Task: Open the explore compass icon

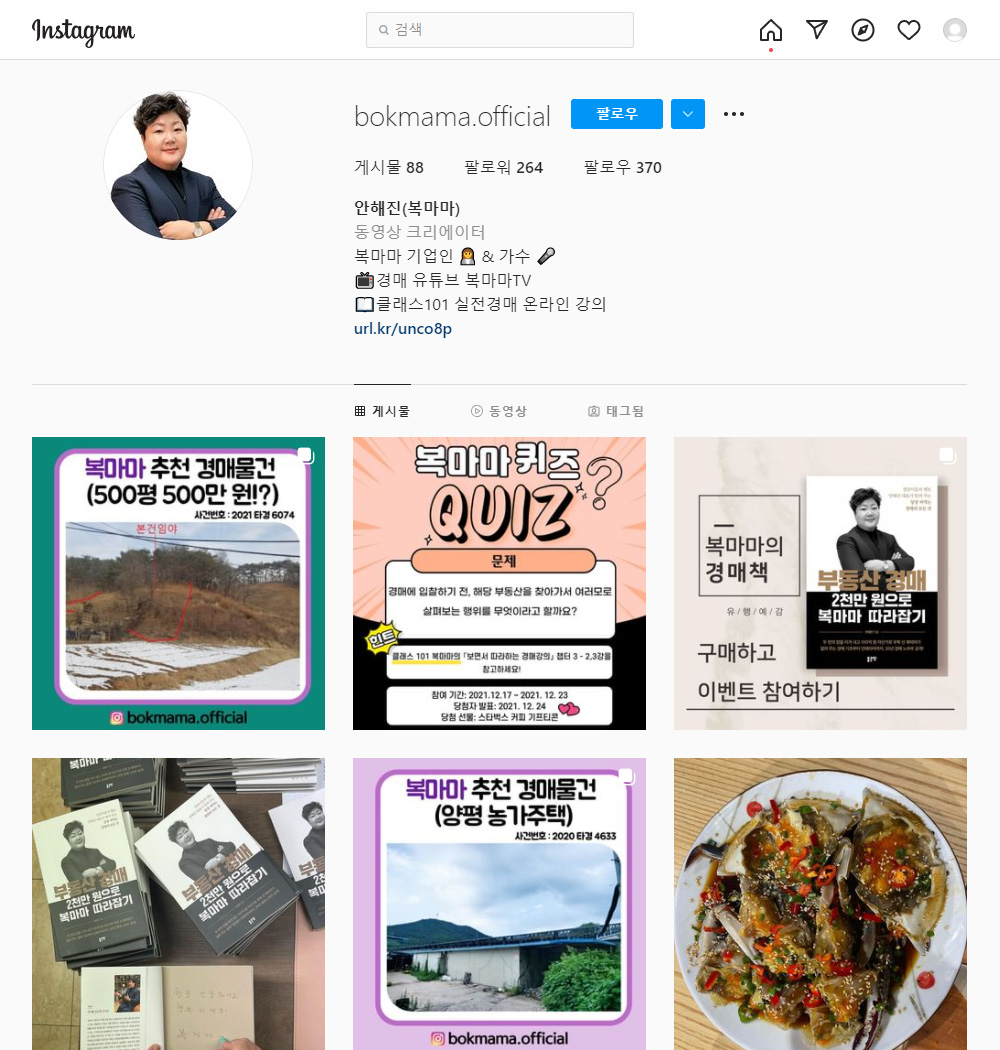Action: pyautogui.click(x=863, y=30)
